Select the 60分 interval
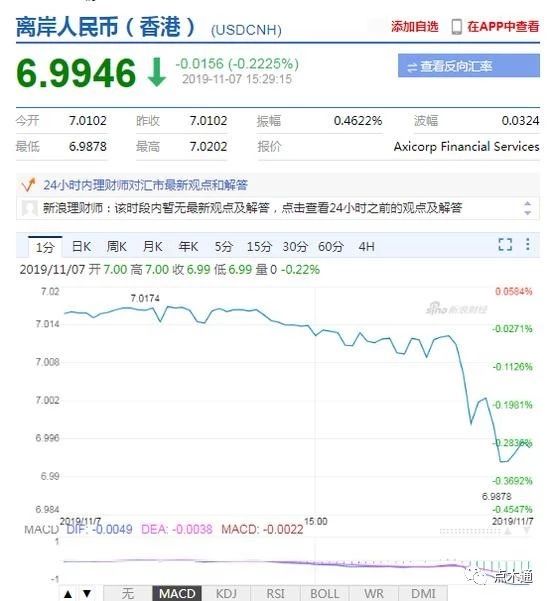This screenshot has height=601, width=550. pyautogui.click(x=330, y=246)
